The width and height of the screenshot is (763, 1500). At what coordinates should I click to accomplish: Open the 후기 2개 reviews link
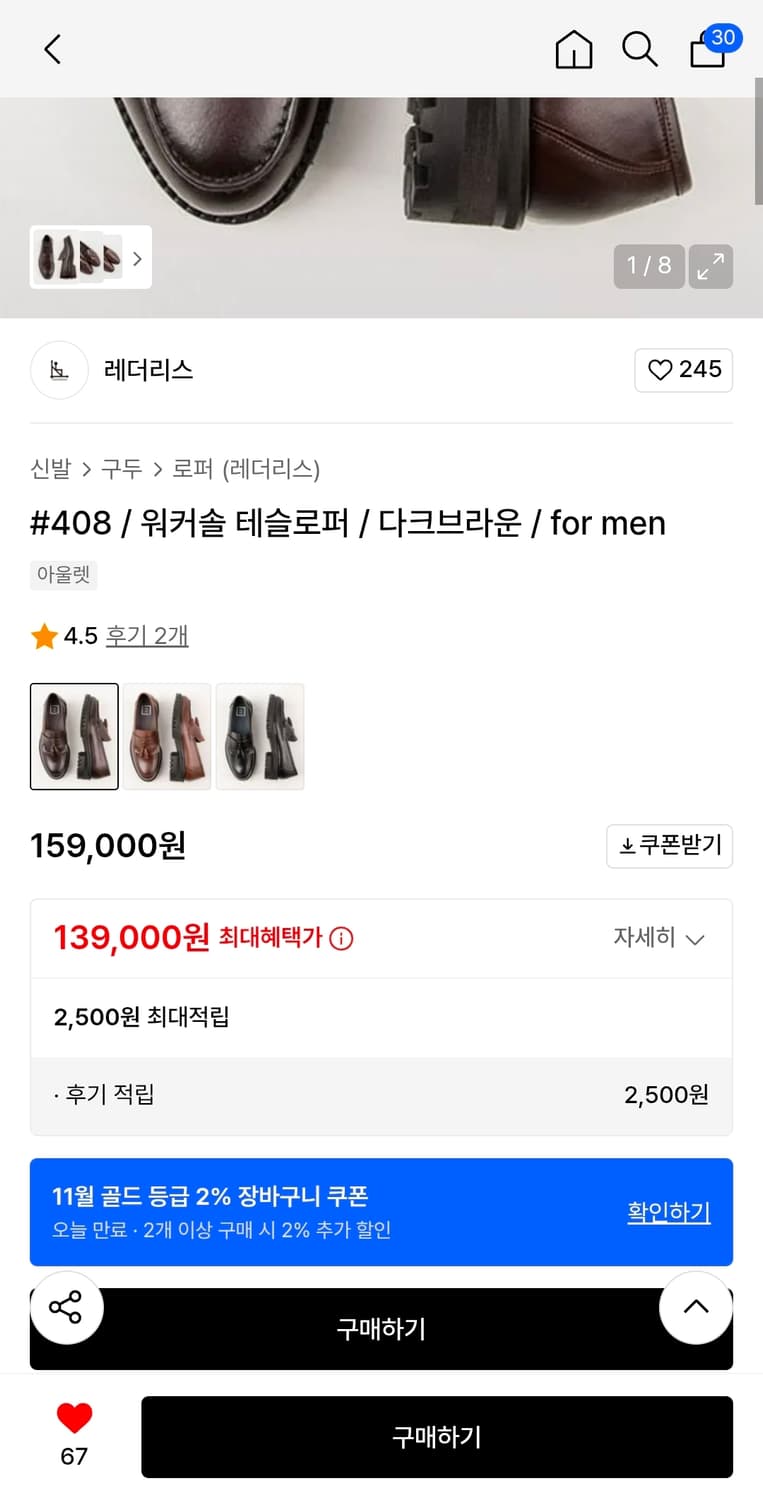[x=147, y=635]
